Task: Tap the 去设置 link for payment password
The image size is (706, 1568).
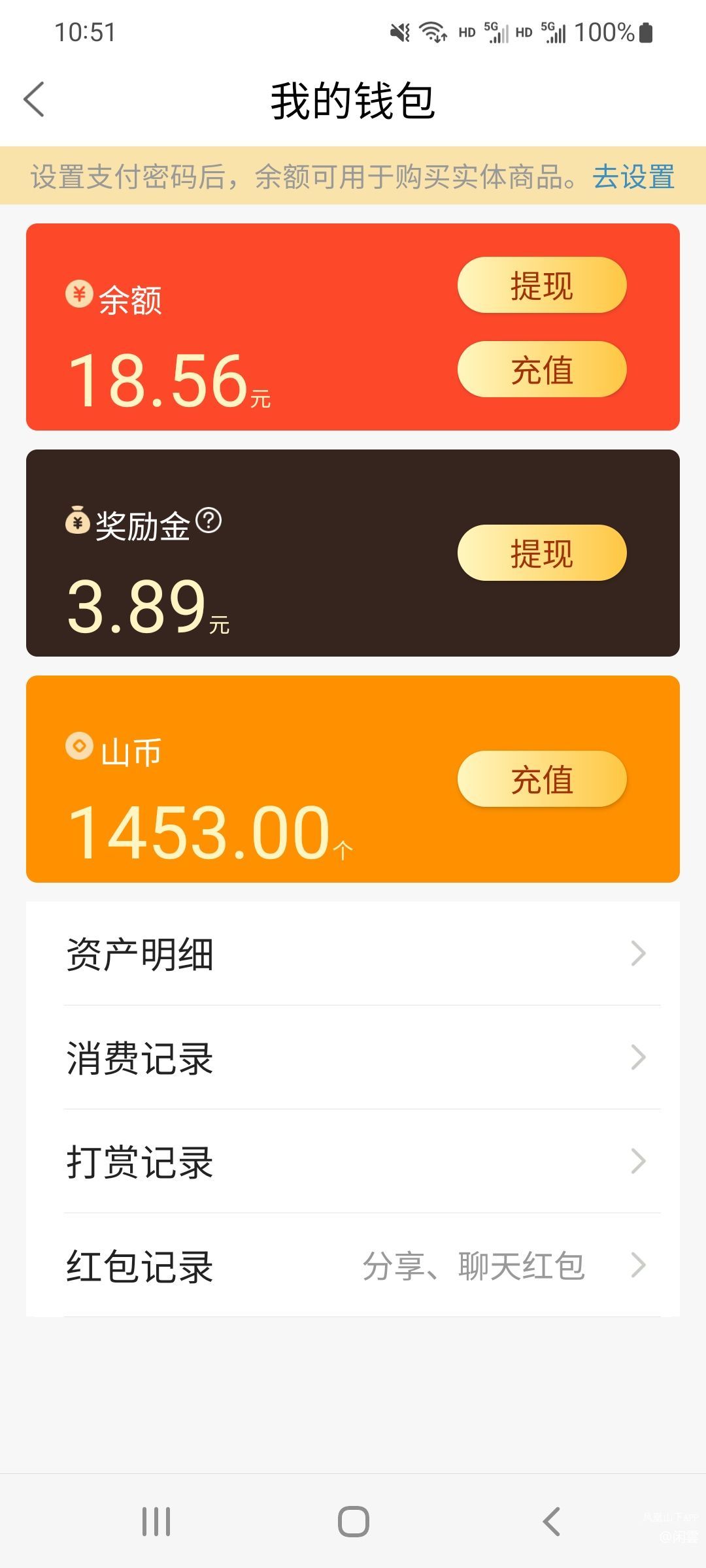Action: point(633,176)
